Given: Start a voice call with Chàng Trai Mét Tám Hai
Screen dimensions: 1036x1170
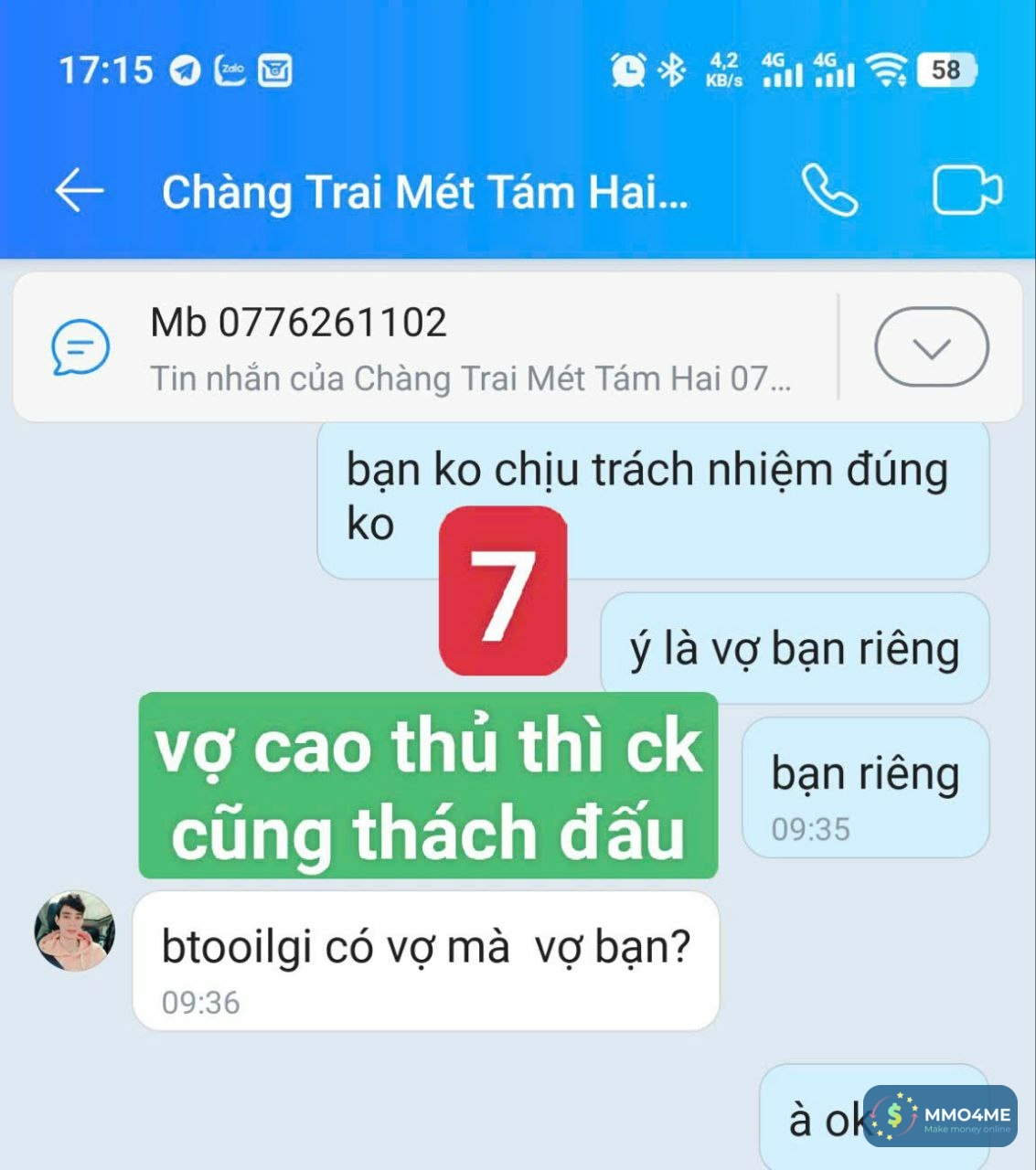Looking at the screenshot, I should [x=829, y=191].
